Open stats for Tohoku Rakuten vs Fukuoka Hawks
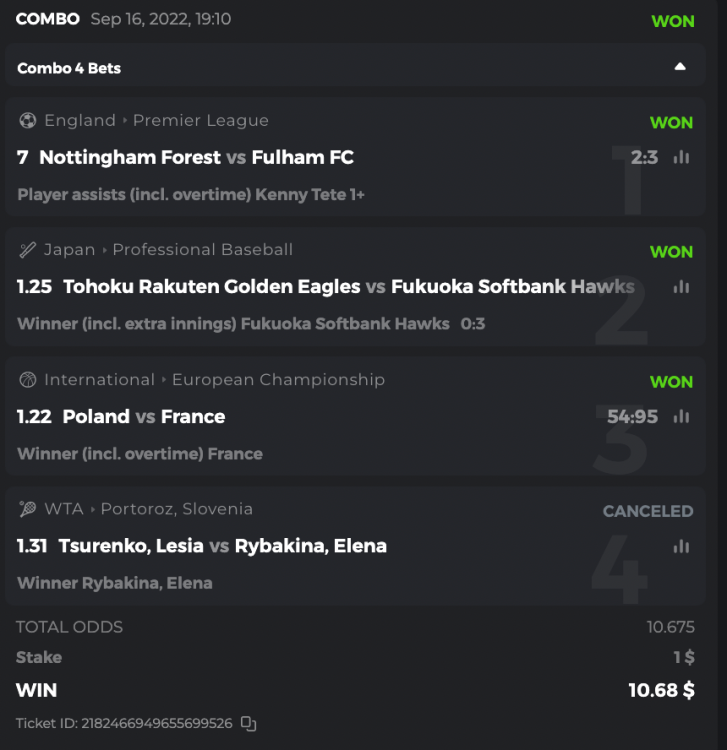The height and width of the screenshot is (750, 727). tap(682, 287)
